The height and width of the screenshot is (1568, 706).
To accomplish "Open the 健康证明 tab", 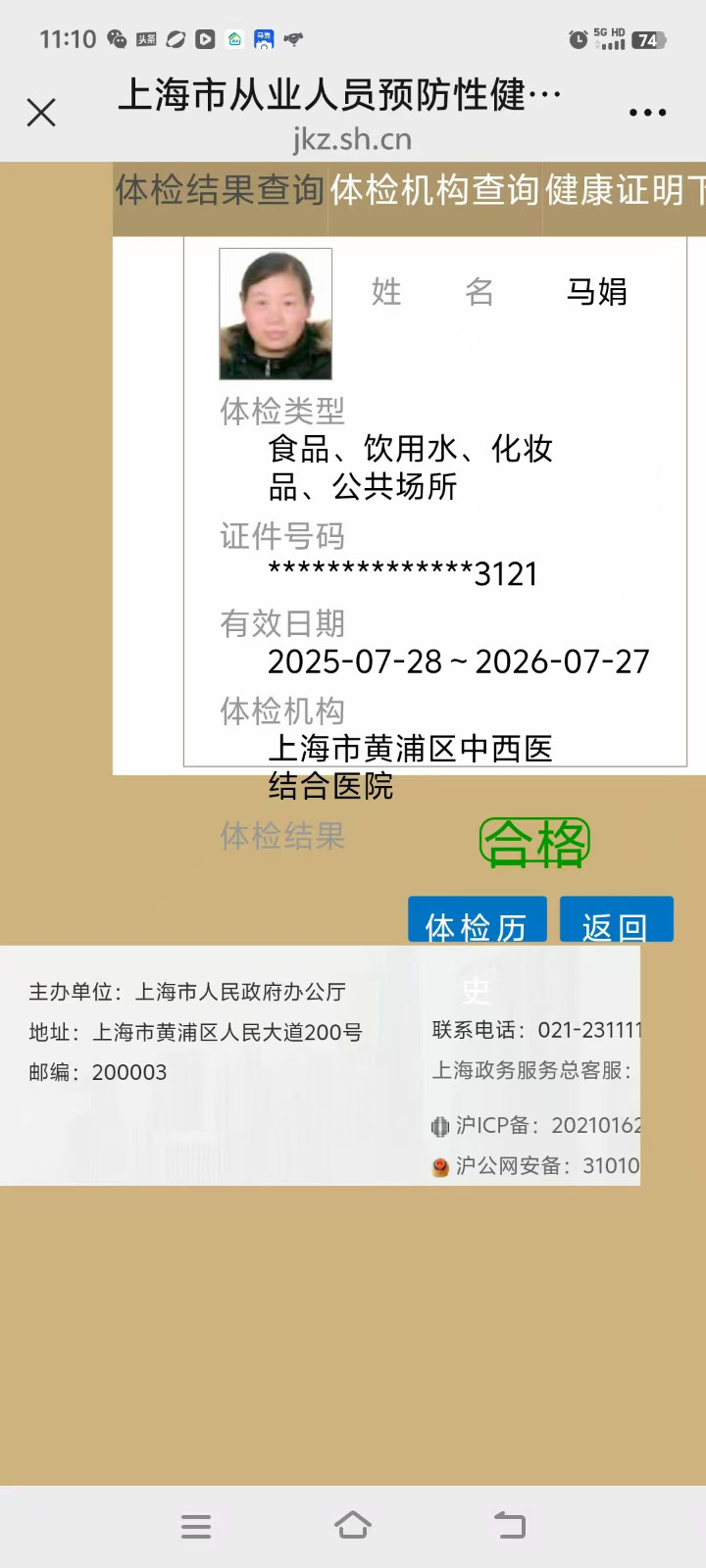I will (625, 190).
